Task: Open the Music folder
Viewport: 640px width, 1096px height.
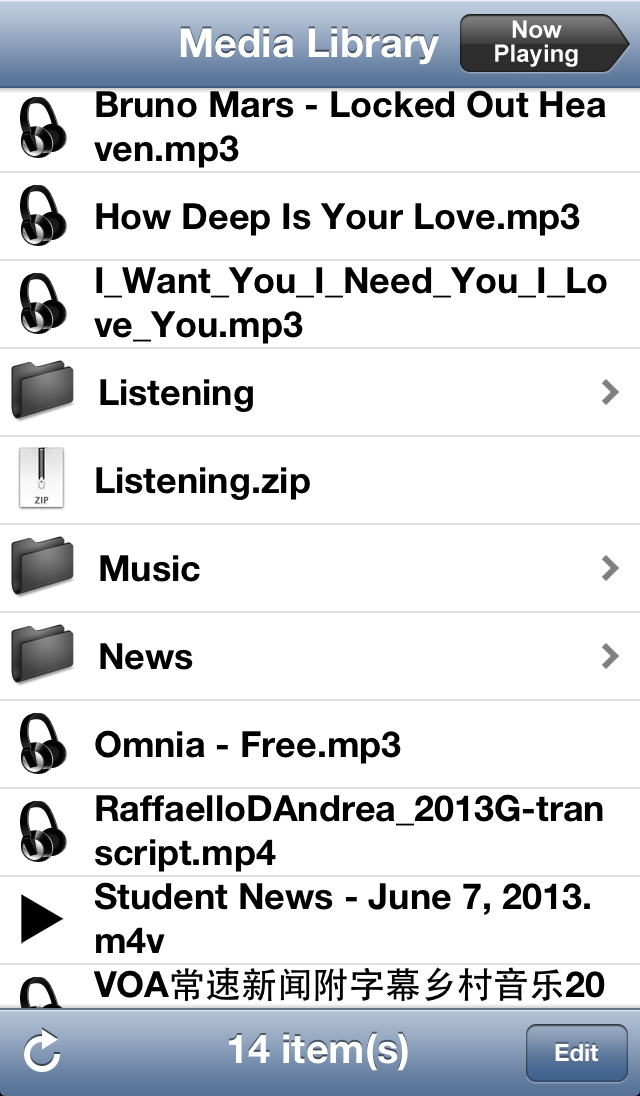Action: coord(320,569)
